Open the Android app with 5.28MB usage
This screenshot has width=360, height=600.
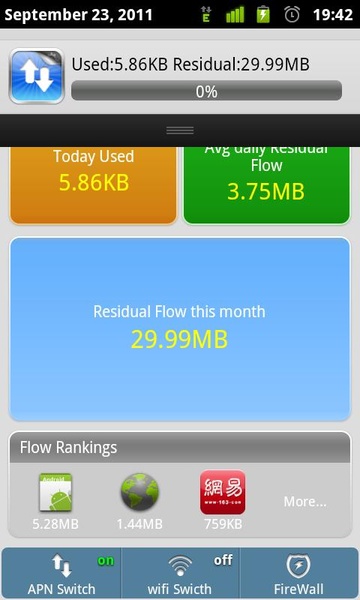(x=55, y=501)
